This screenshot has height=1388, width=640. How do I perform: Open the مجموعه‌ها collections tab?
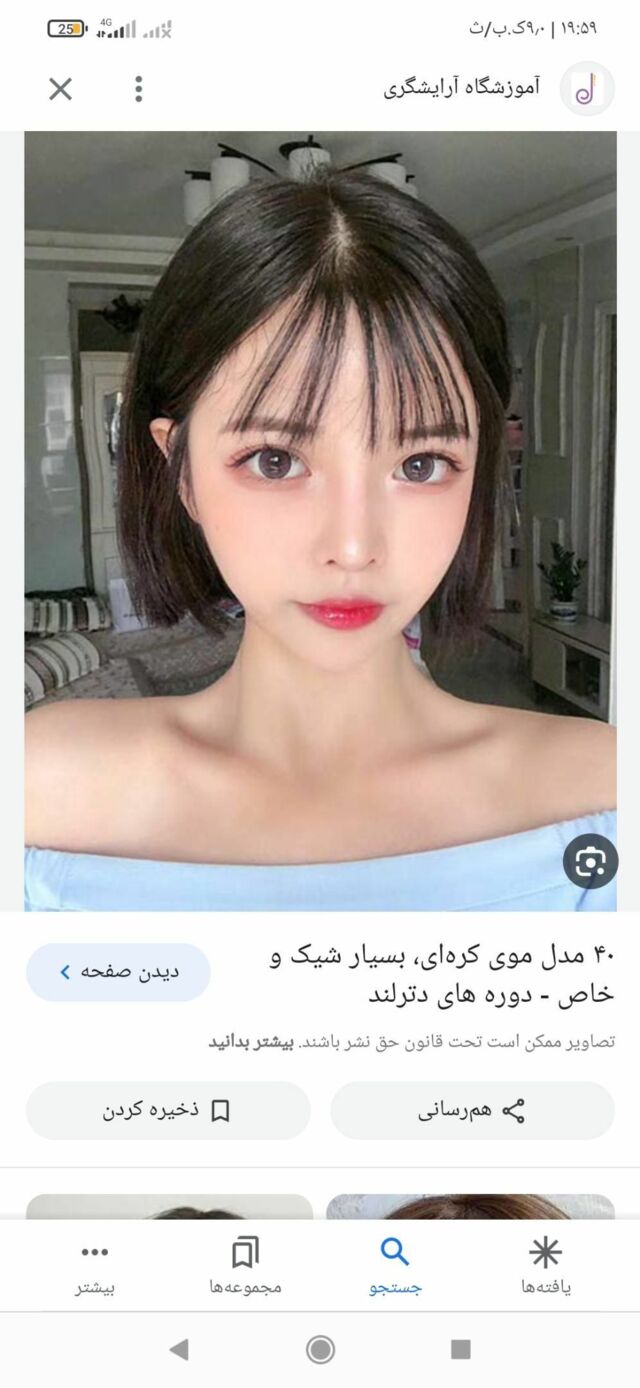[x=245, y=1265]
